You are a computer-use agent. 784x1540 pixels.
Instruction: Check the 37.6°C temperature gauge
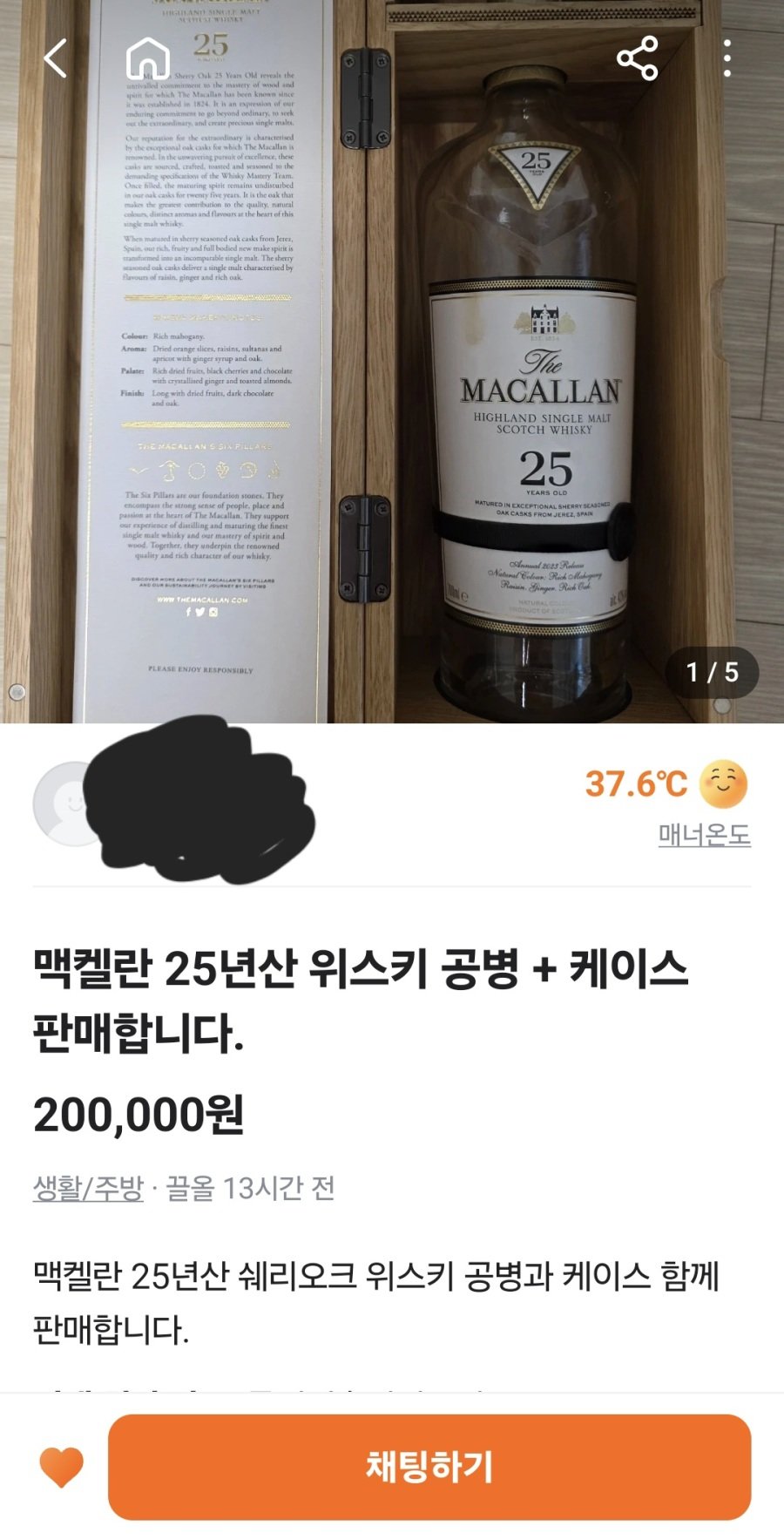click(634, 780)
